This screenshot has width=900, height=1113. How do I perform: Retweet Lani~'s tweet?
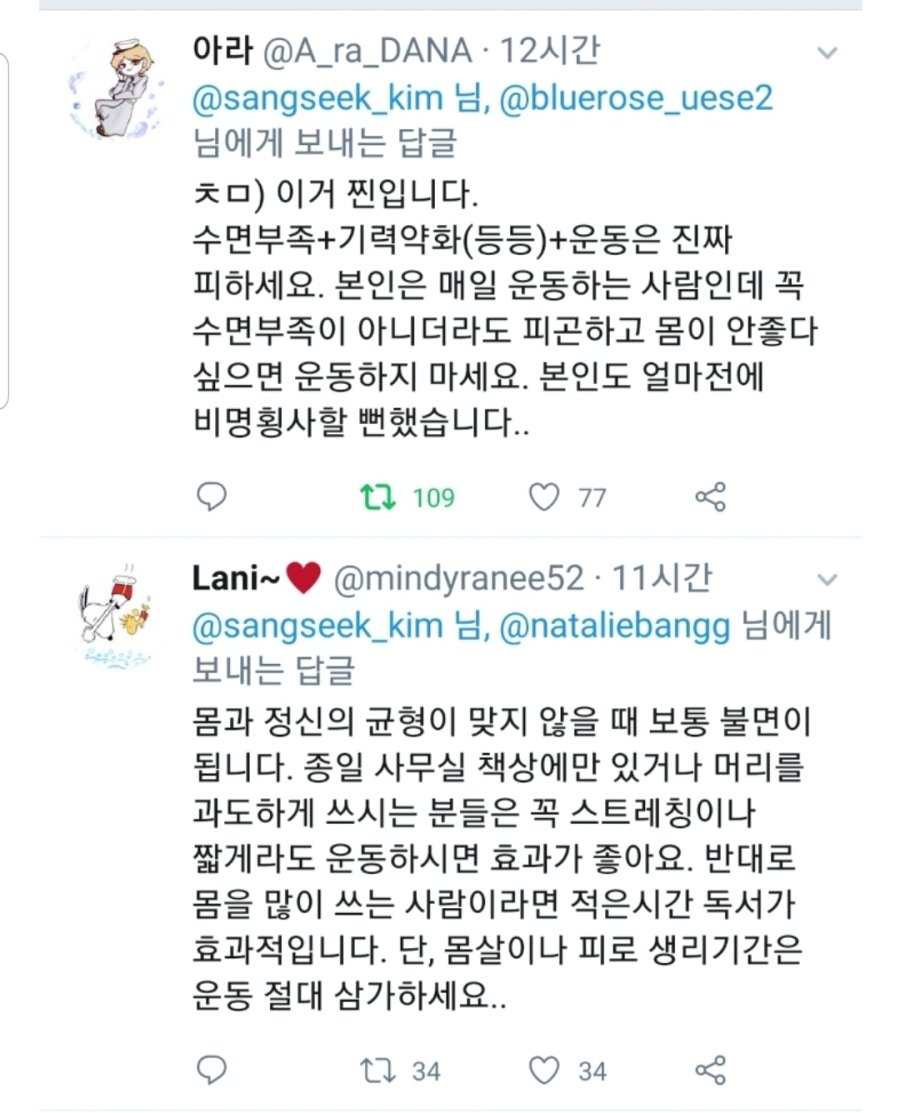point(377,1070)
